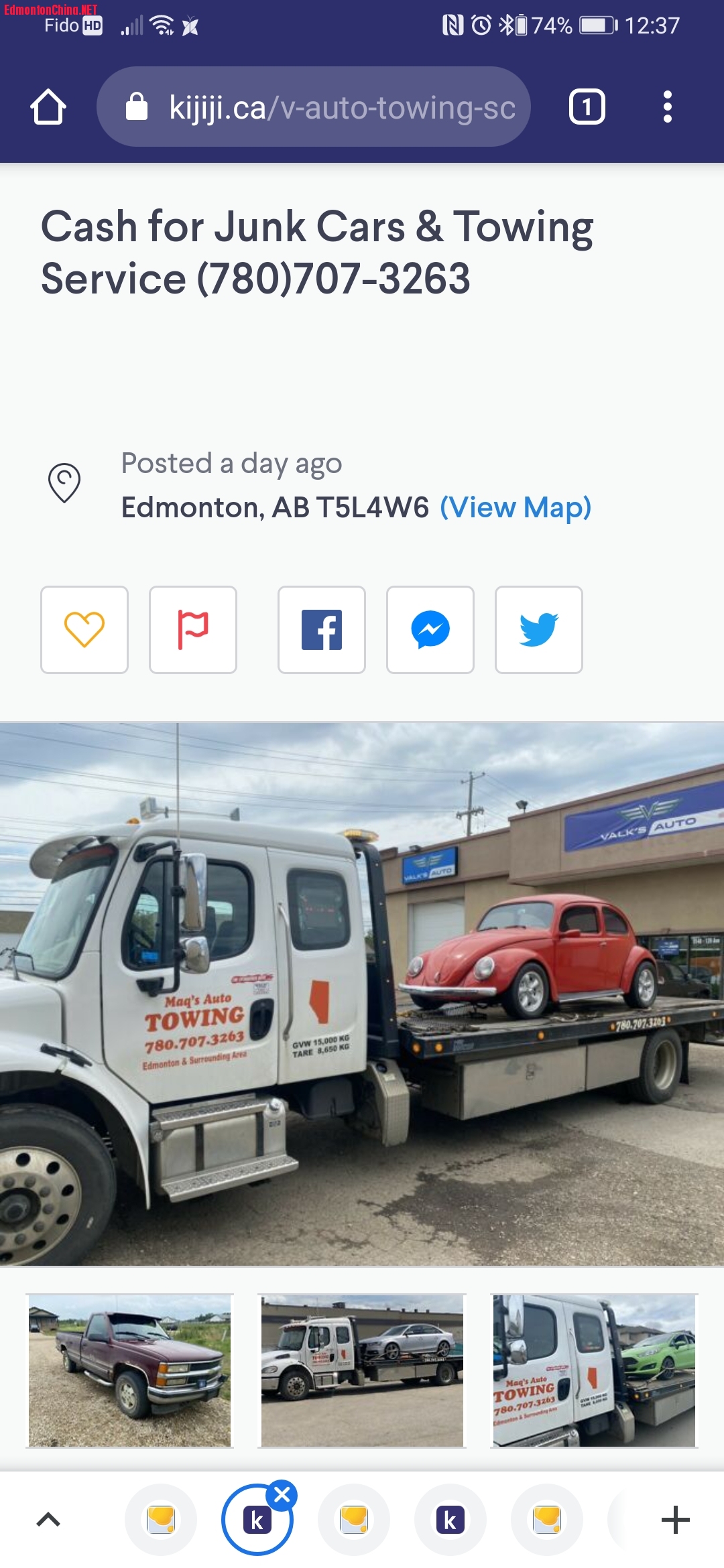The width and height of the screenshot is (724, 1568).
Task: Open the View Map link
Action: click(x=515, y=507)
